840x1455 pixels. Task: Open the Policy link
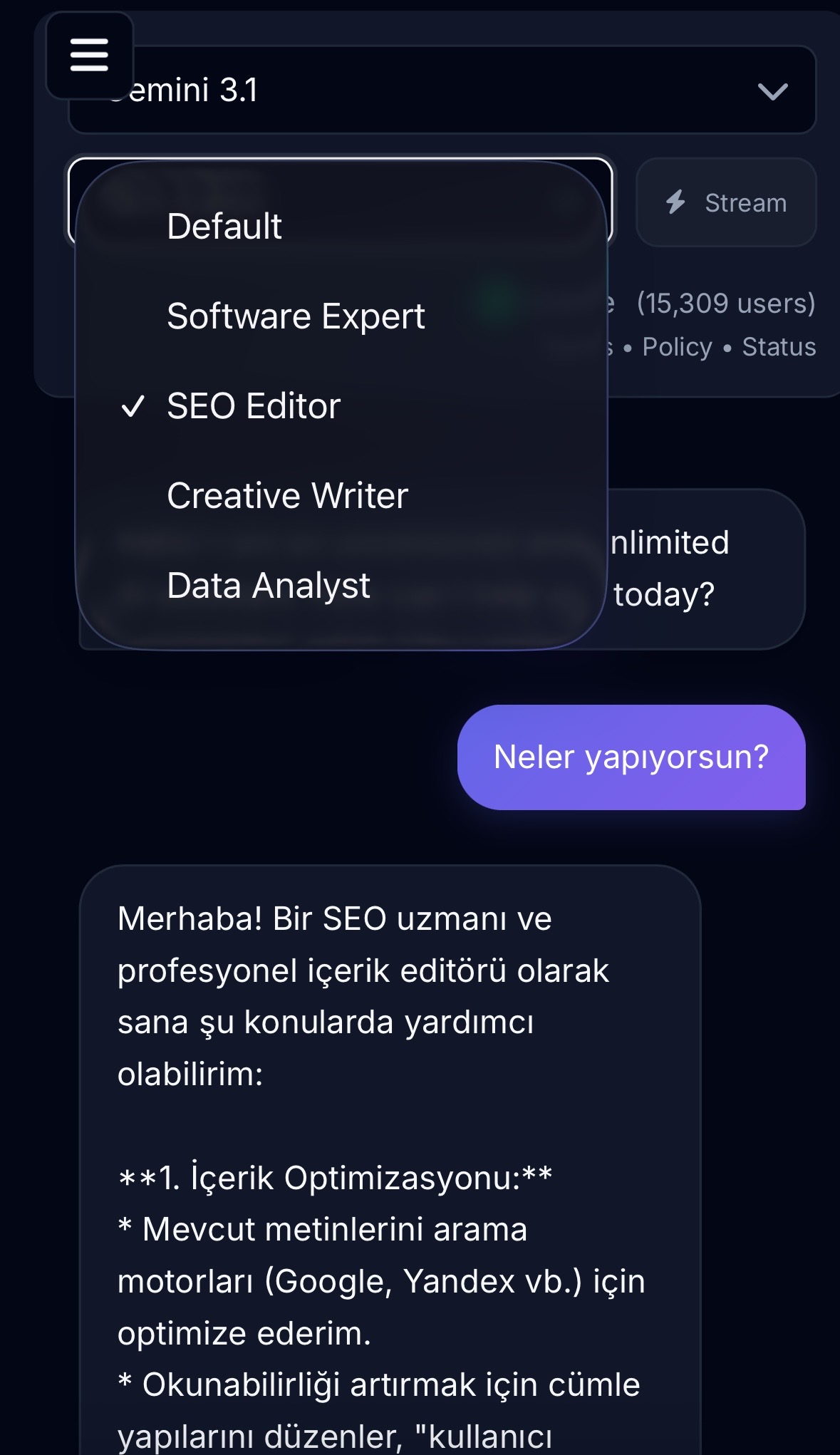coord(677,347)
